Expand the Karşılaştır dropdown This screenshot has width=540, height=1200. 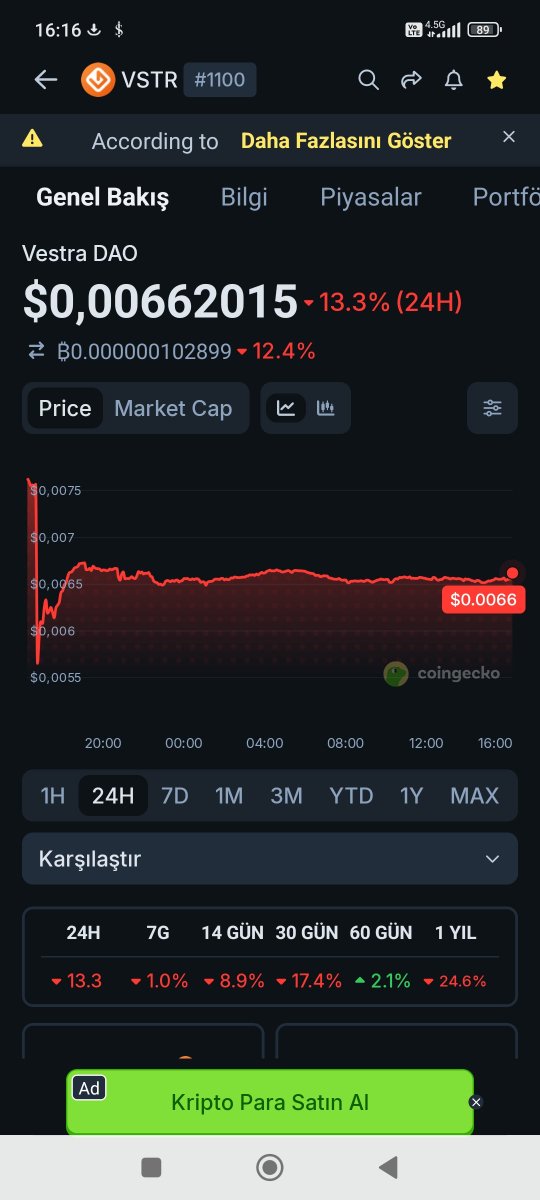[270, 859]
